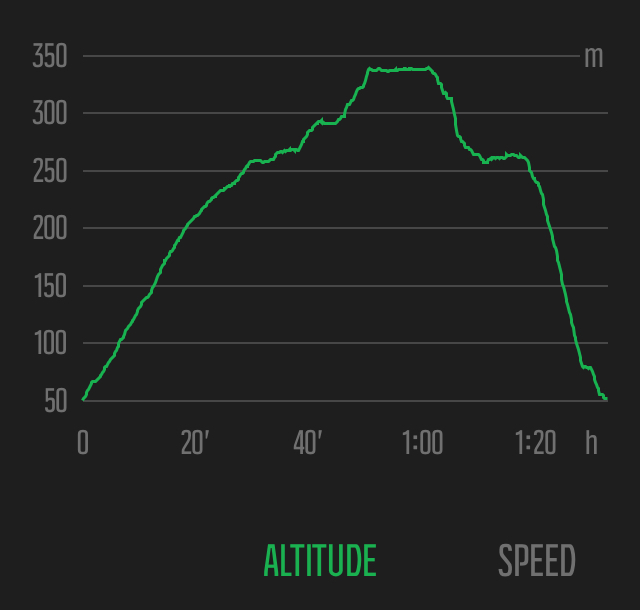Switch to the Speed tab
Image resolution: width=640 pixels, height=610 pixels.
pyautogui.click(x=537, y=561)
